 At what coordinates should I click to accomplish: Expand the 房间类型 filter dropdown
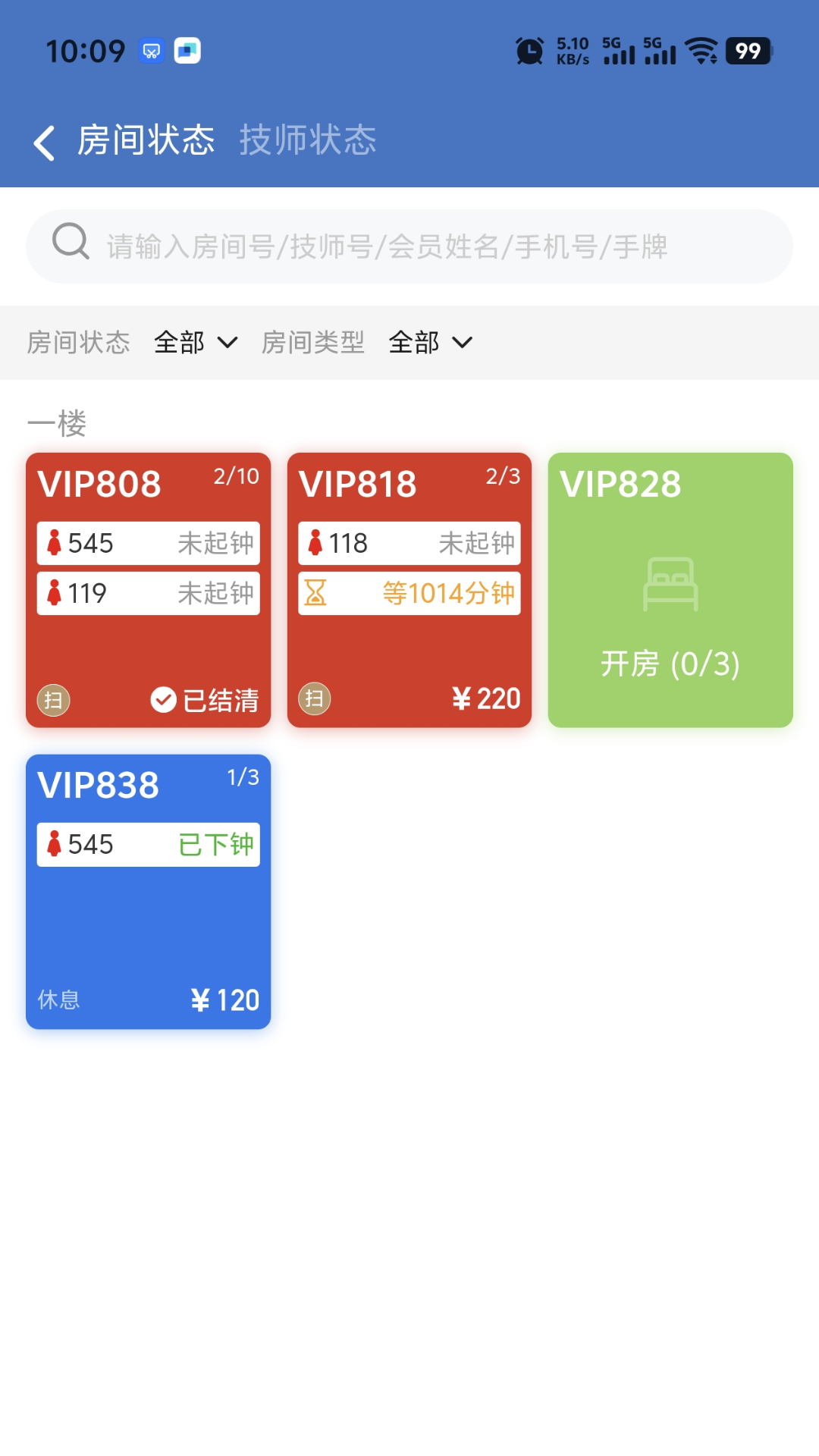[430, 343]
